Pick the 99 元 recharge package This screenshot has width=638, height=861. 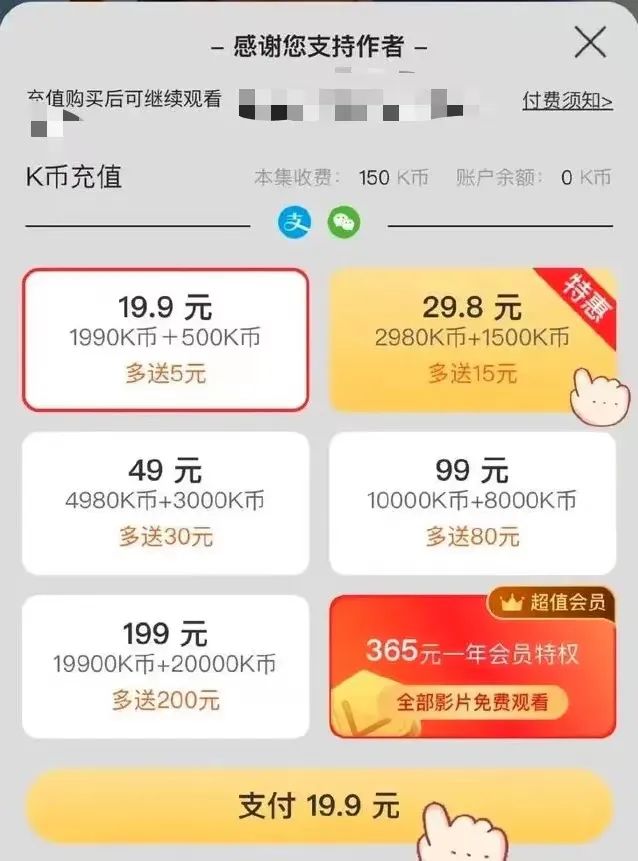[472, 502]
